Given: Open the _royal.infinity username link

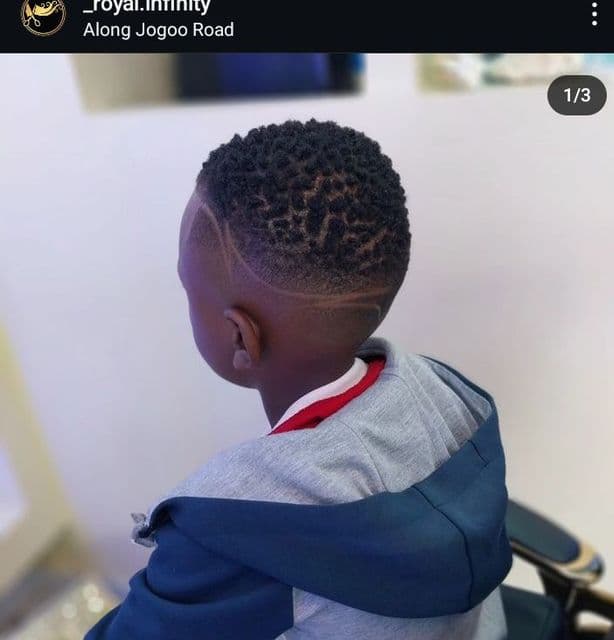Looking at the screenshot, I should pyautogui.click(x=146, y=6).
